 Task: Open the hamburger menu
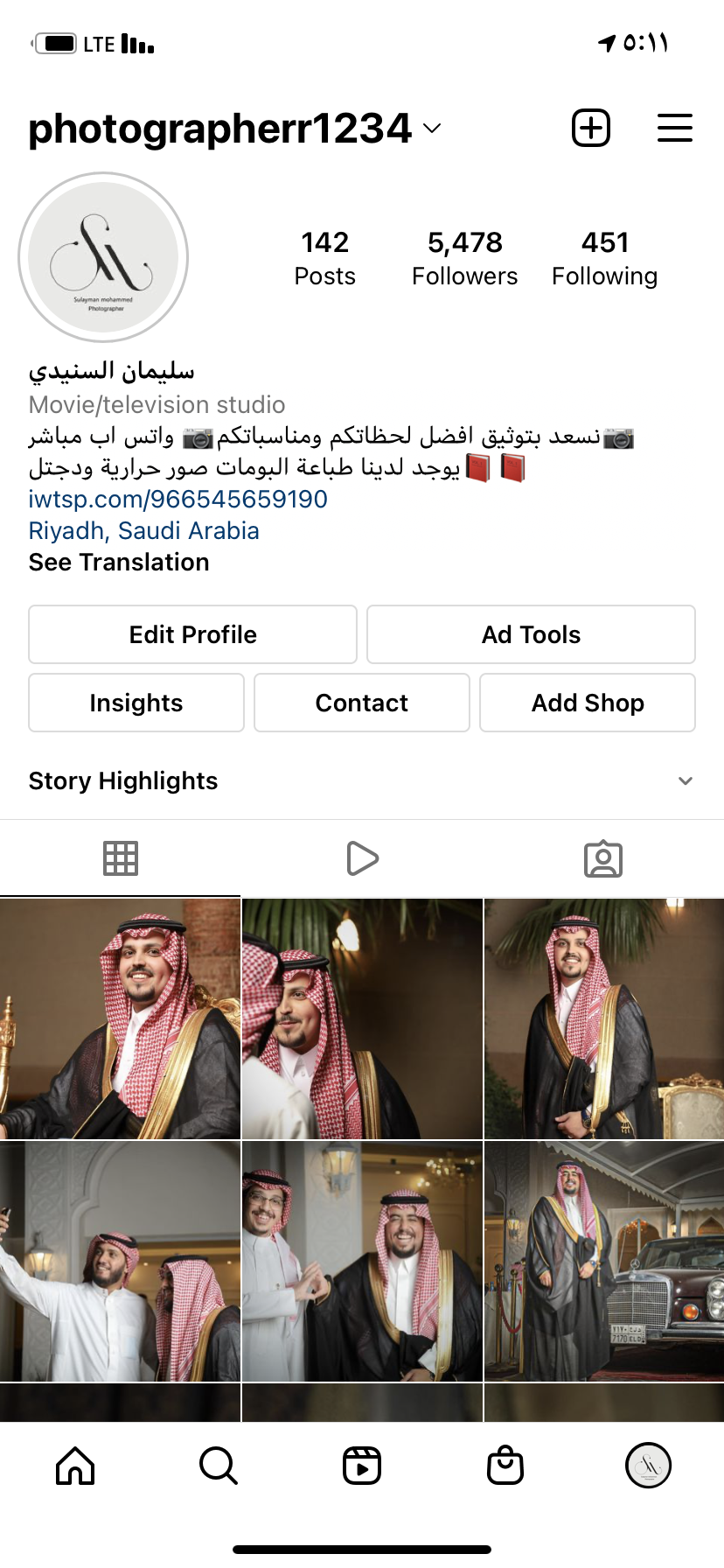click(x=674, y=128)
